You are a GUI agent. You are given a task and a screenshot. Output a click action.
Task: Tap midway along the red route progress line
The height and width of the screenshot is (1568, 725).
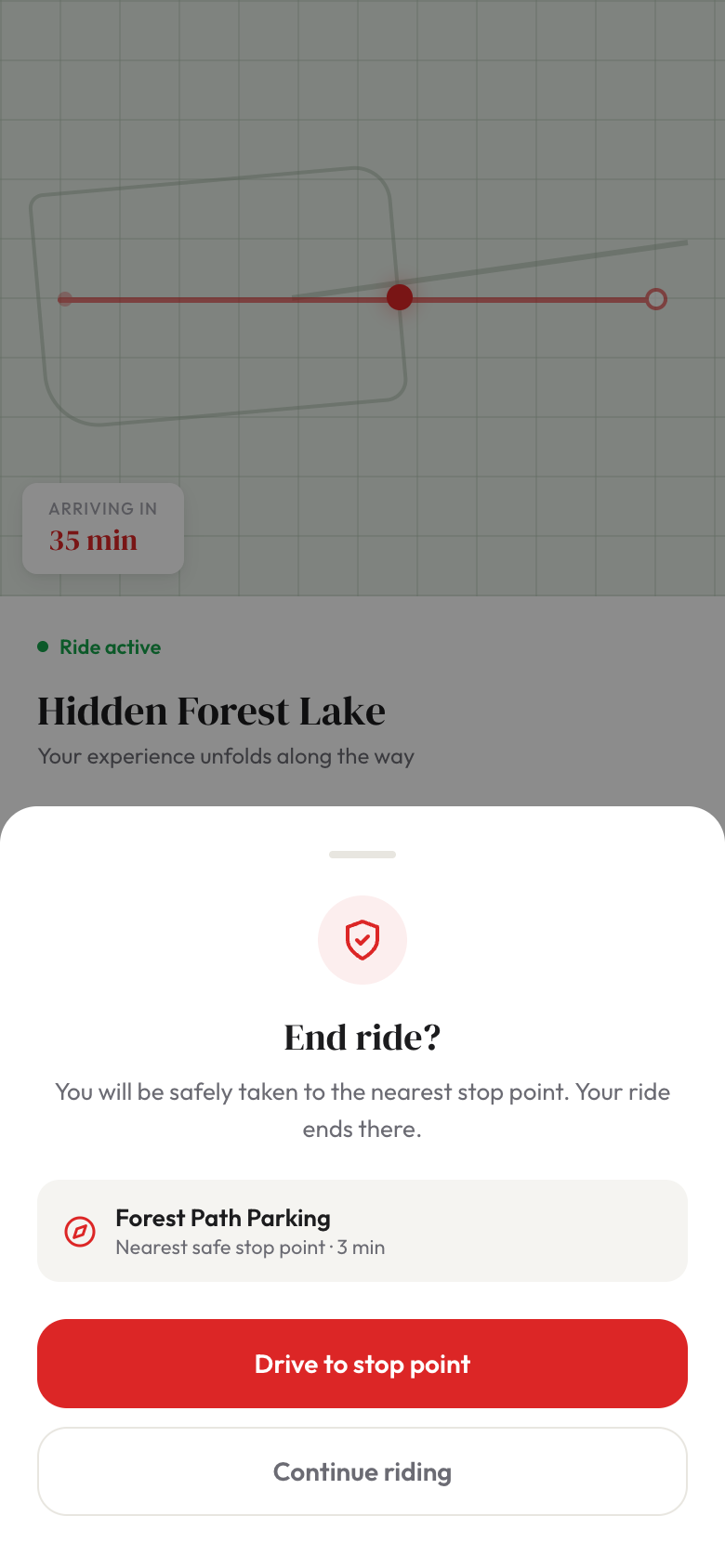point(232,298)
